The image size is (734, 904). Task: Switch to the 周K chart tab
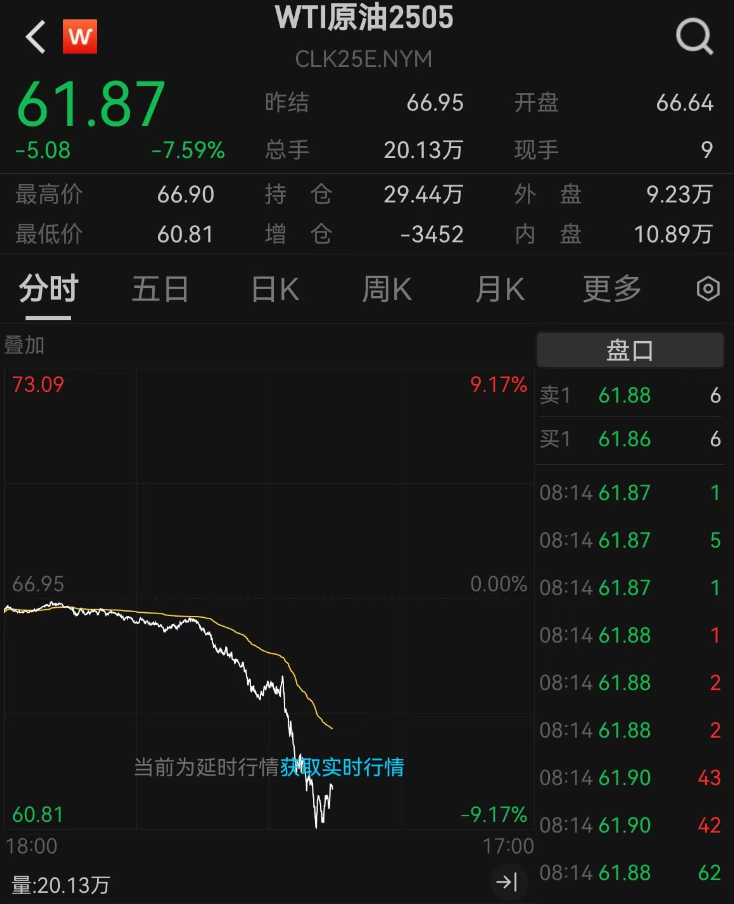(386, 289)
